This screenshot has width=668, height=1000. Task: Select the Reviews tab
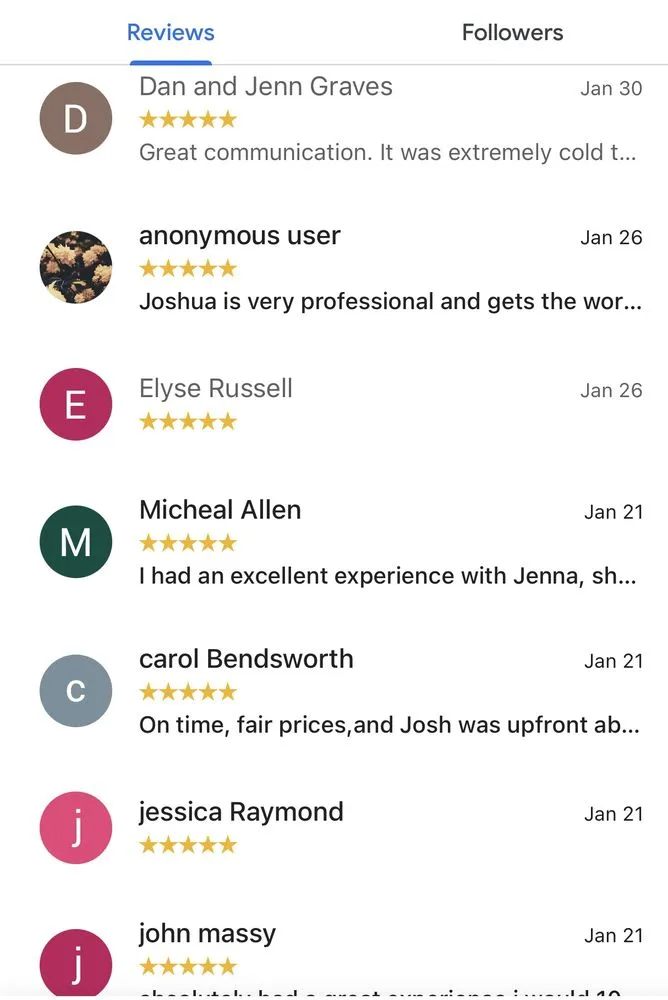171,33
